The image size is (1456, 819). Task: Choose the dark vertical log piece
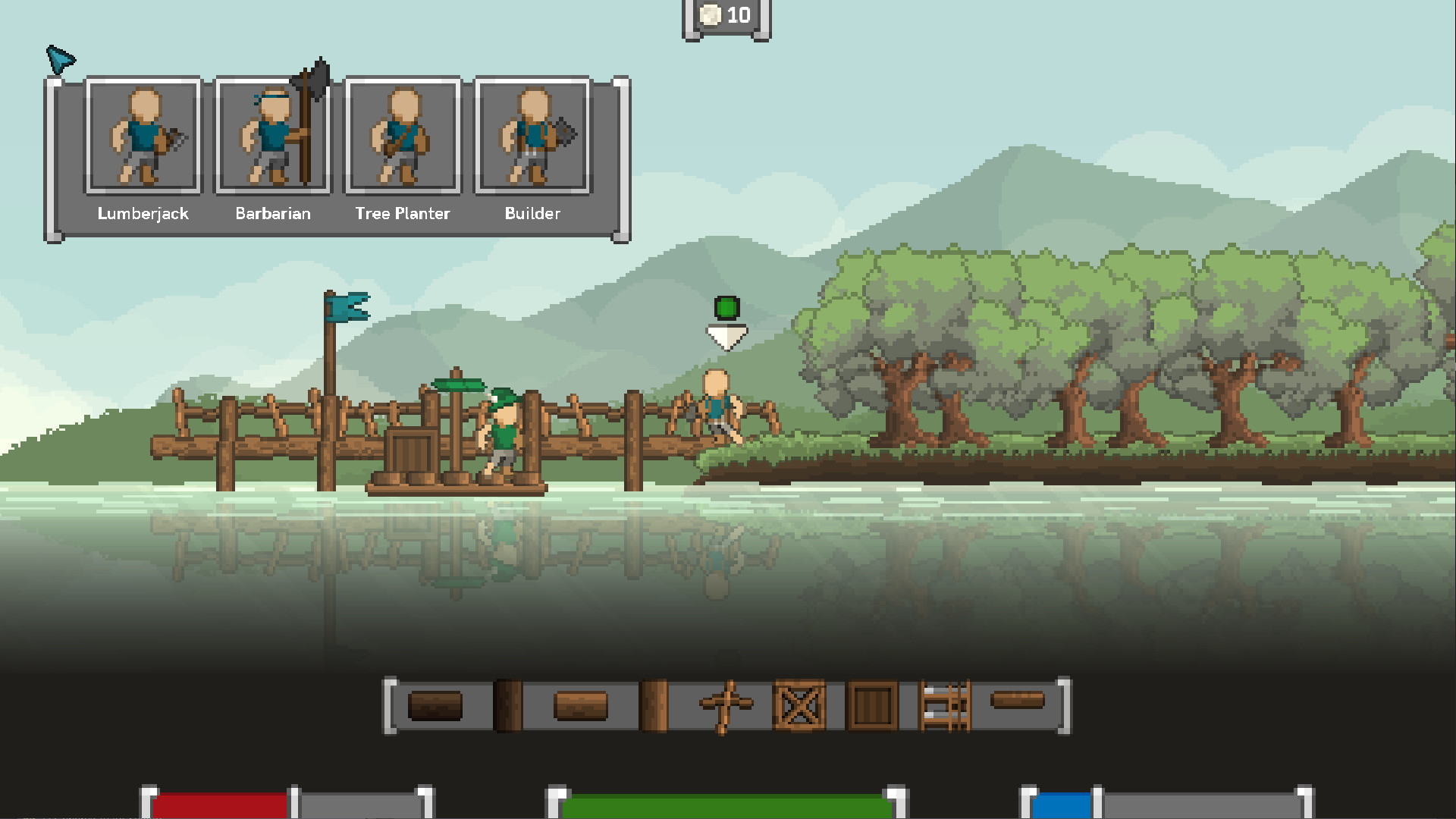coord(507,706)
